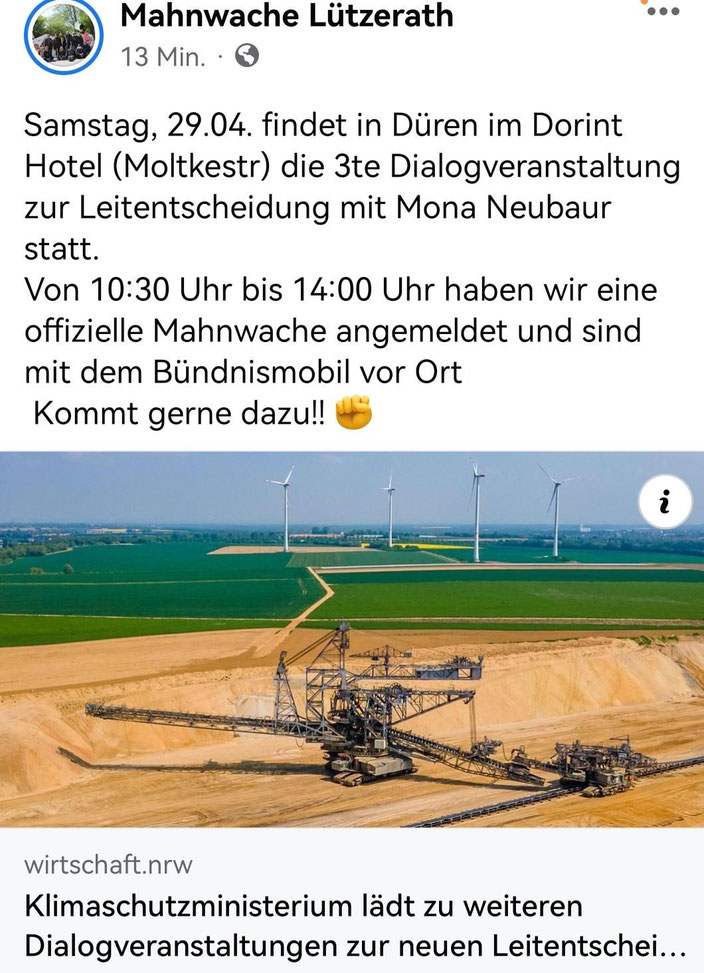
Task: Open the Mahnwache Lützerath page name
Action: [x=287, y=15]
